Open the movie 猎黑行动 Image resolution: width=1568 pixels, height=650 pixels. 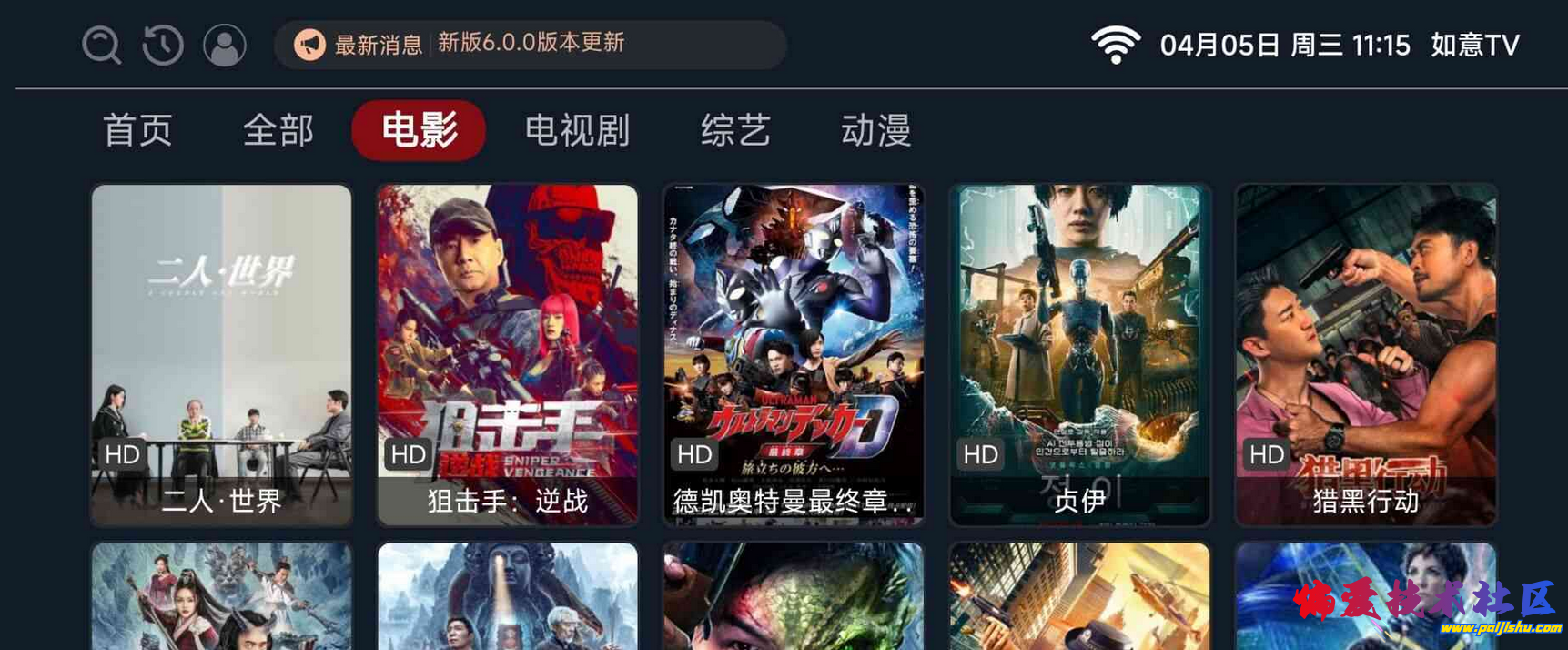(1365, 355)
